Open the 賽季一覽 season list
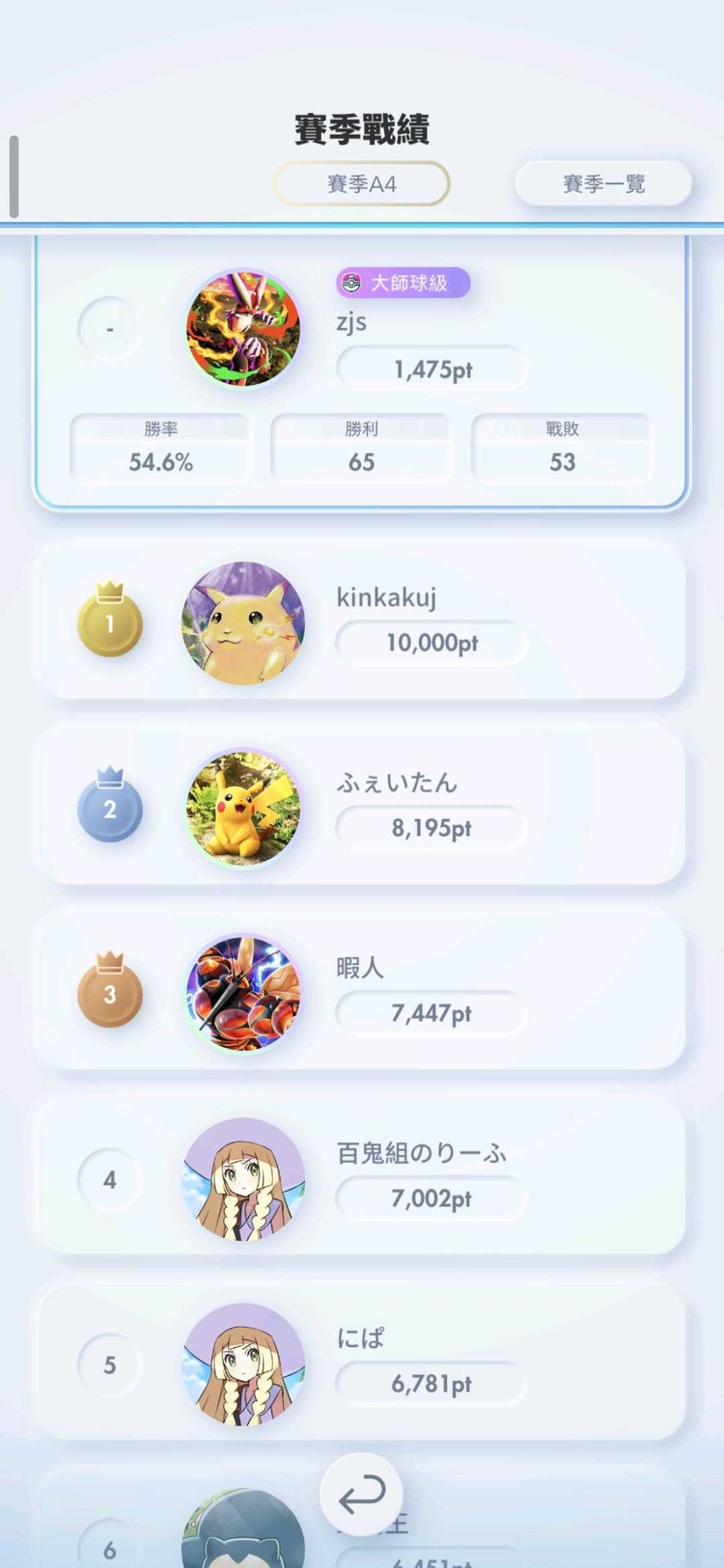This screenshot has height=1568, width=724. (603, 183)
